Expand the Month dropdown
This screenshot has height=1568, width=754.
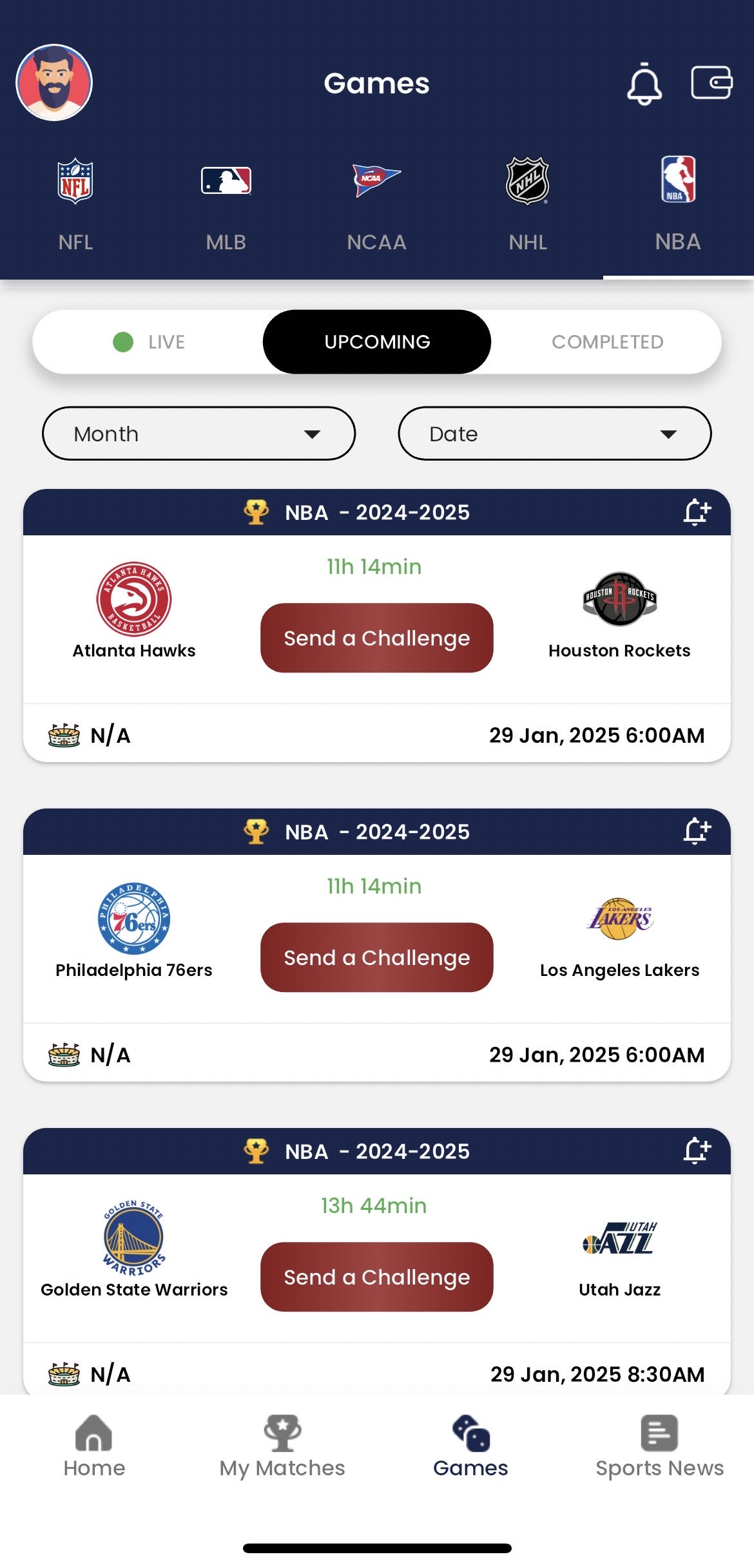coord(198,434)
